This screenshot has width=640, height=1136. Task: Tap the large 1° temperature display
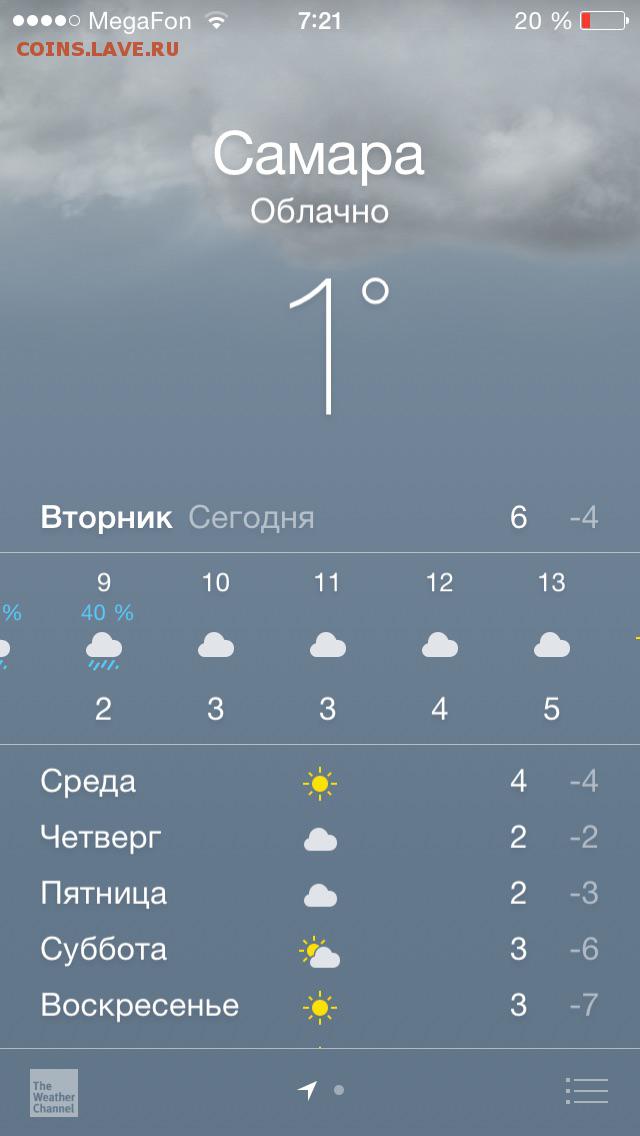tap(339, 345)
